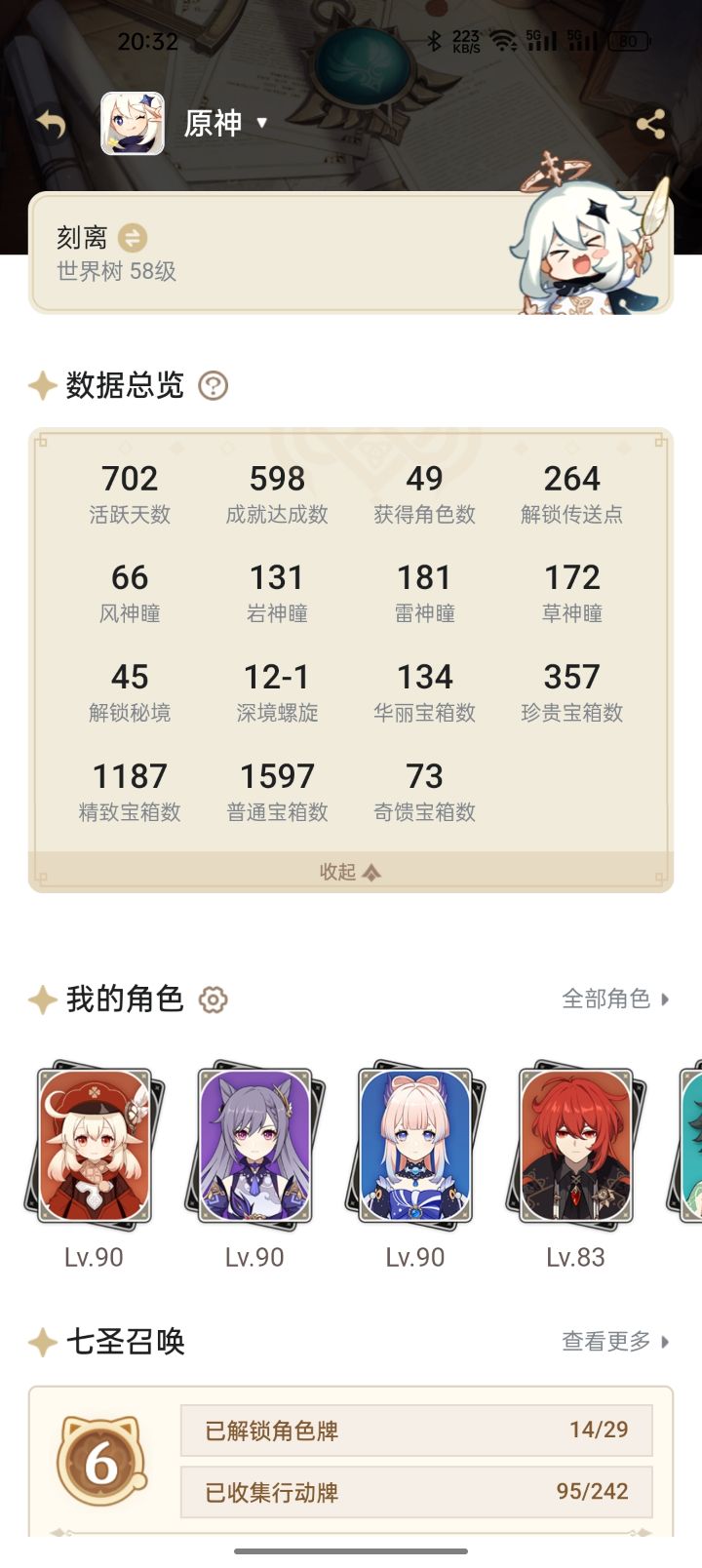This screenshot has height=1568, width=702.
Task: Tap 查看更多 for 七圣召唤
Action: pos(615,1342)
